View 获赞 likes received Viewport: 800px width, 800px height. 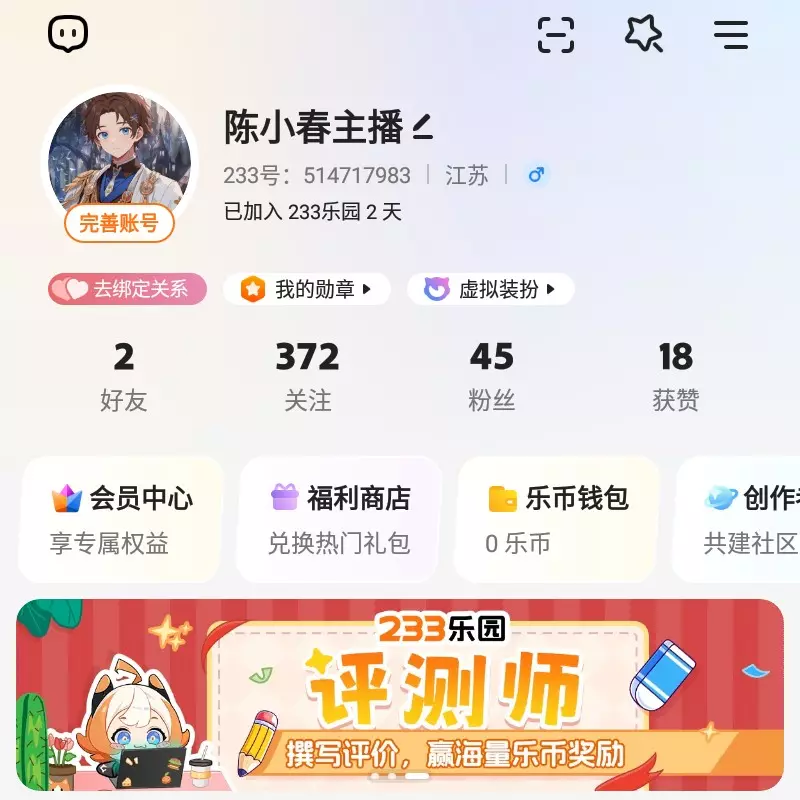tap(675, 376)
